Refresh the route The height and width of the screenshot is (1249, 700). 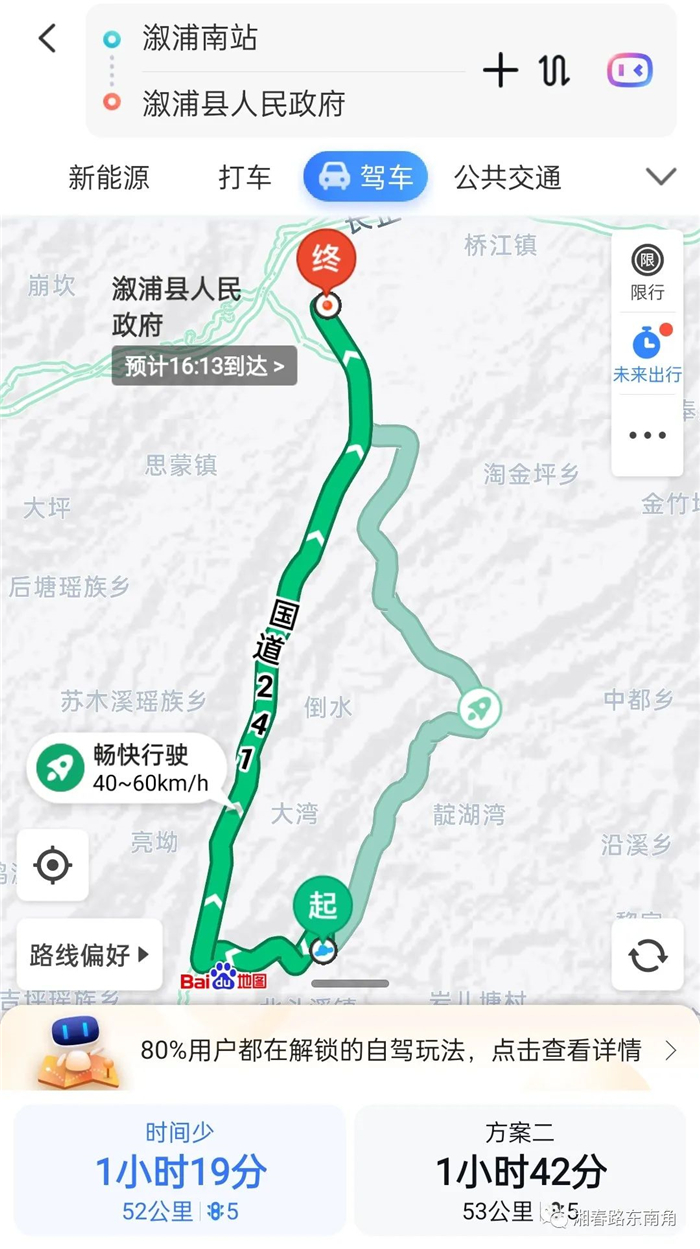coord(647,955)
